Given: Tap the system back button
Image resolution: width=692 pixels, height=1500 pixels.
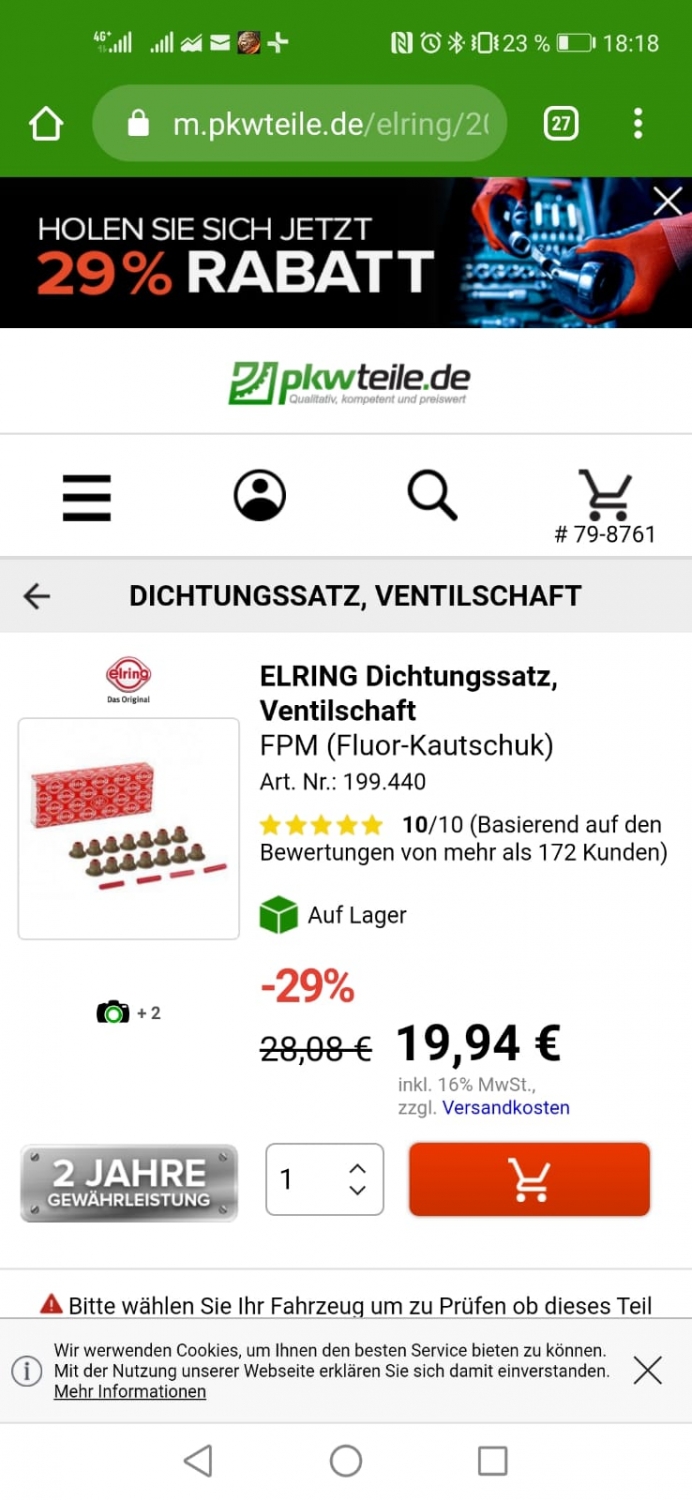Looking at the screenshot, I should coord(199,1461).
